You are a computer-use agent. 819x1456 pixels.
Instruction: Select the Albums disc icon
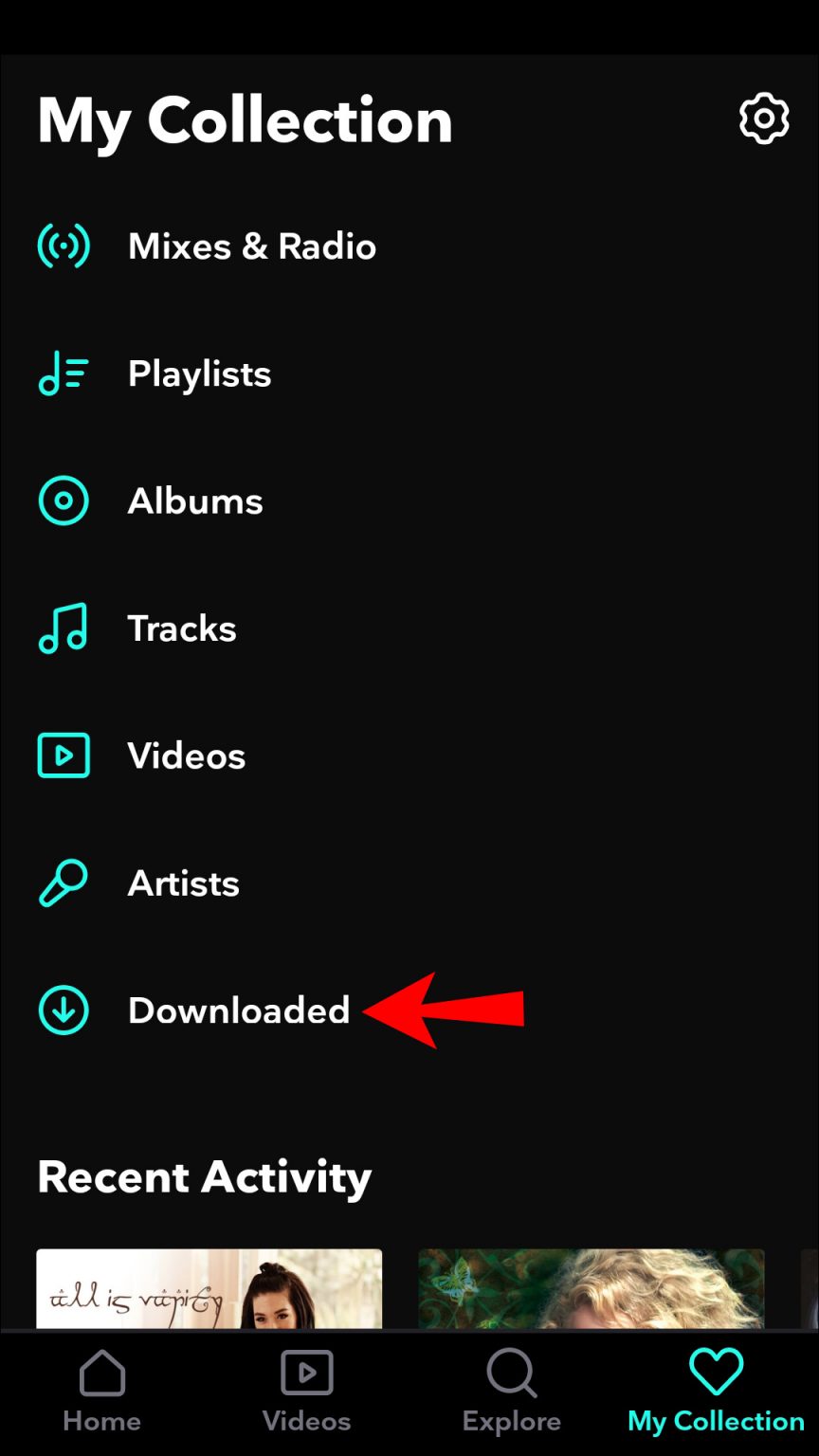point(63,500)
